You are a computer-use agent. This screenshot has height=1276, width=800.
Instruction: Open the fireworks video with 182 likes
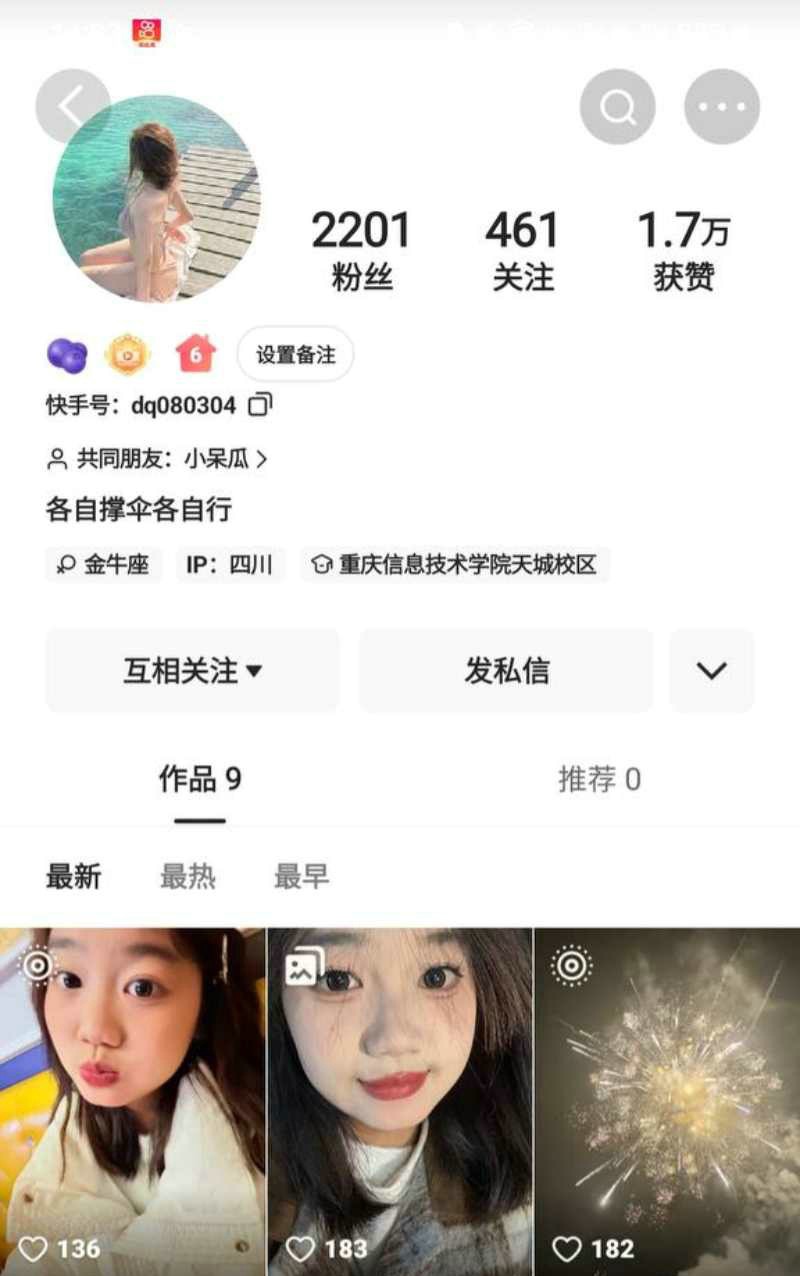[667, 1100]
